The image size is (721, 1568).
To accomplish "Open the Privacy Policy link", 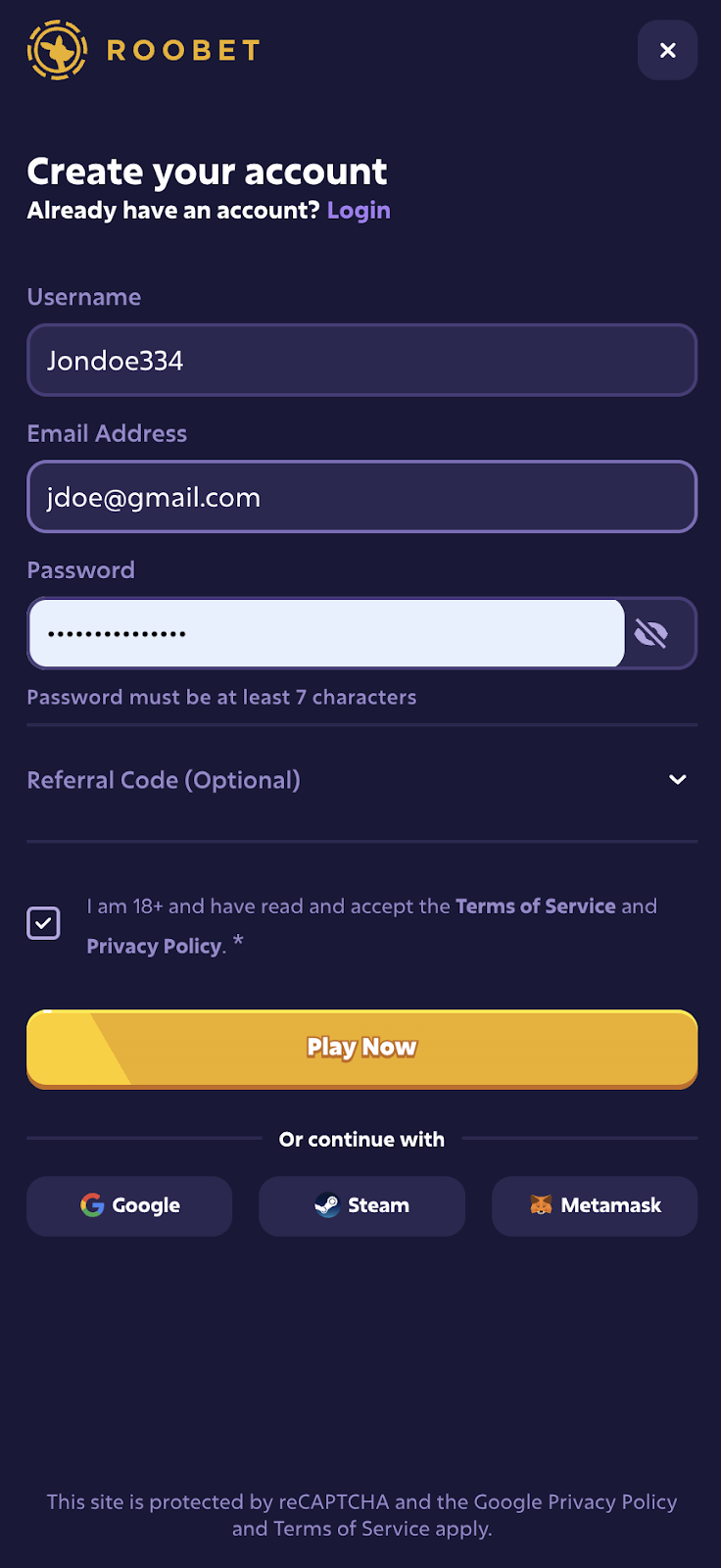I will (154, 947).
